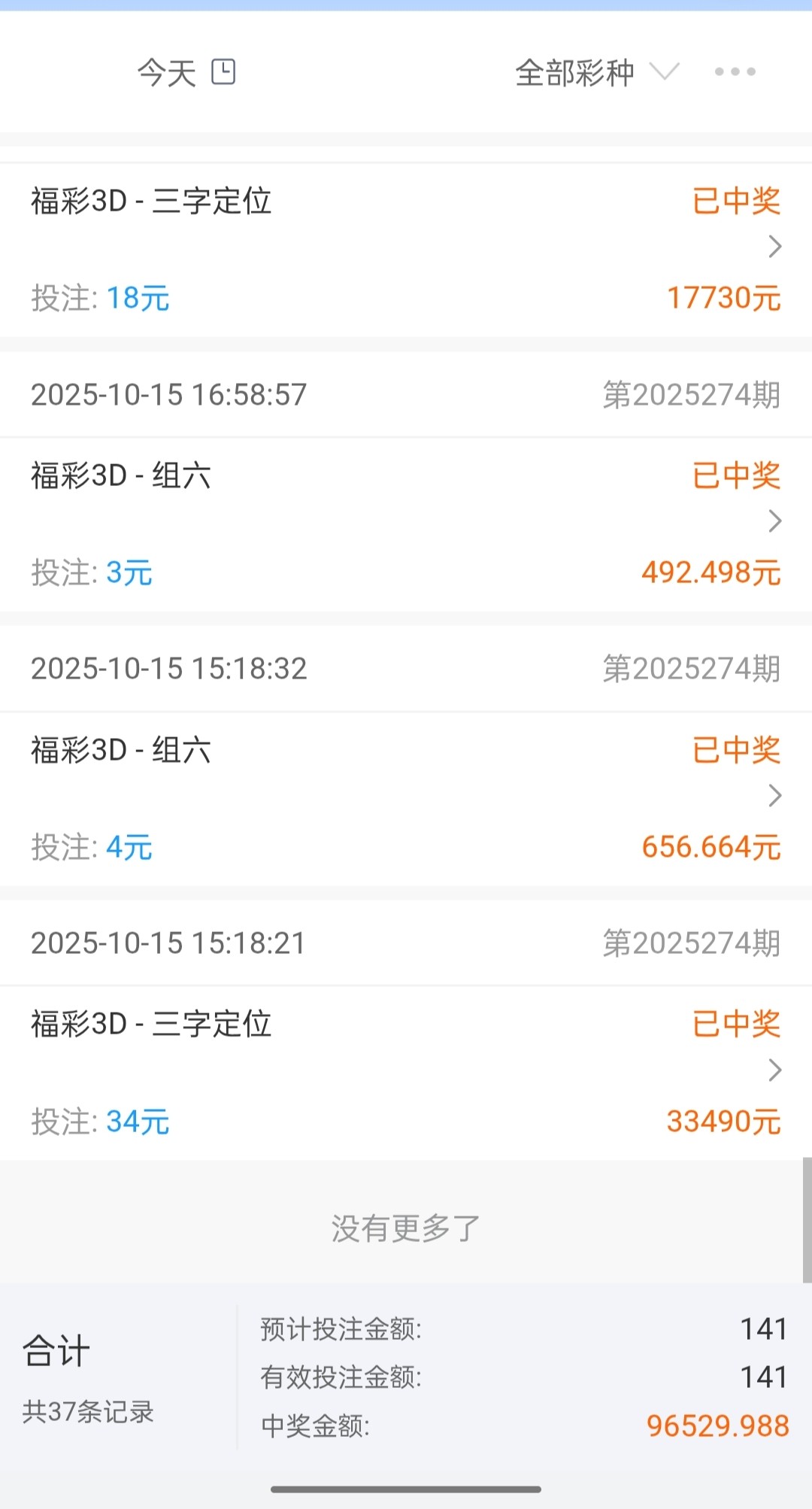812x1509 pixels.
Task: Open the 组六 bet winning 656.664元
Action: click(x=406, y=799)
